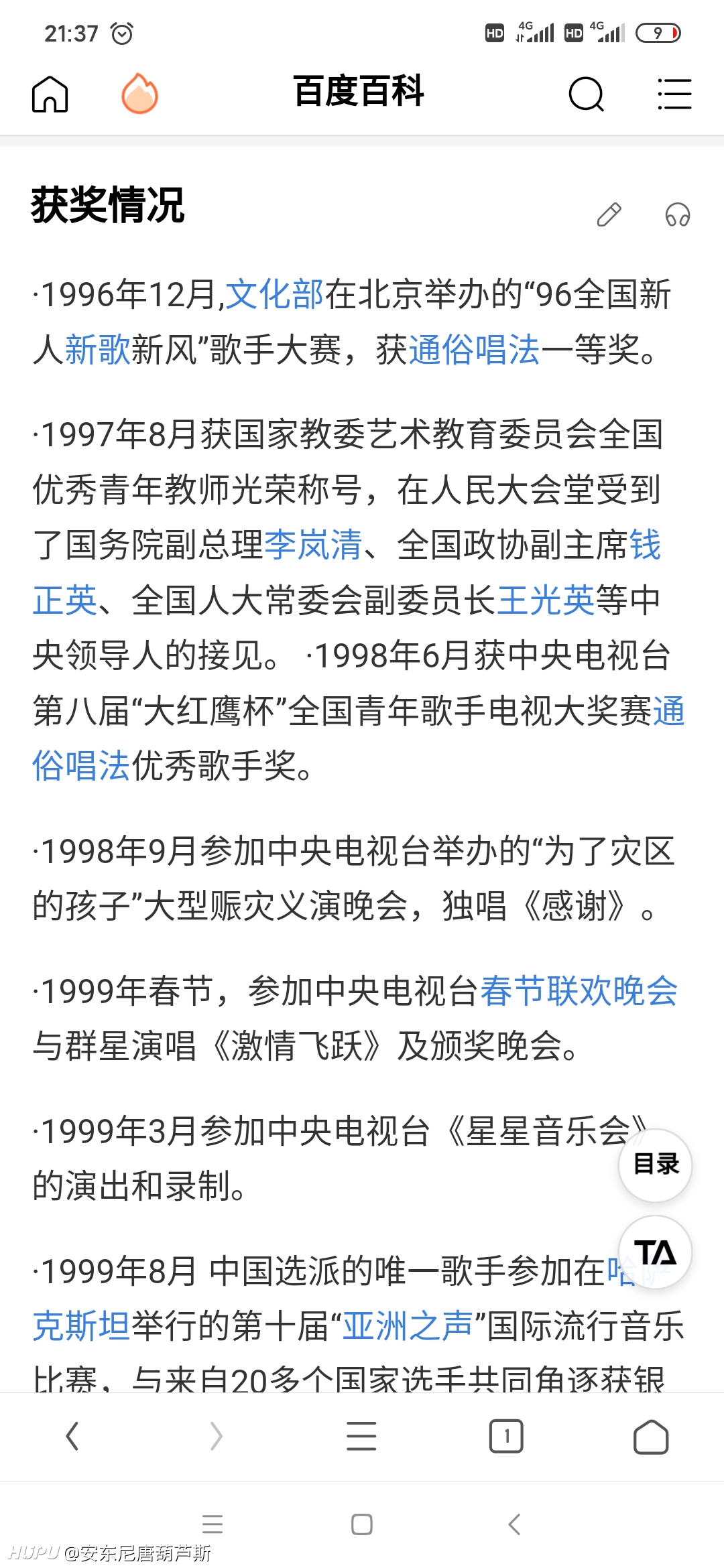
Task: Open the 目录 floating contents button
Action: (656, 1165)
